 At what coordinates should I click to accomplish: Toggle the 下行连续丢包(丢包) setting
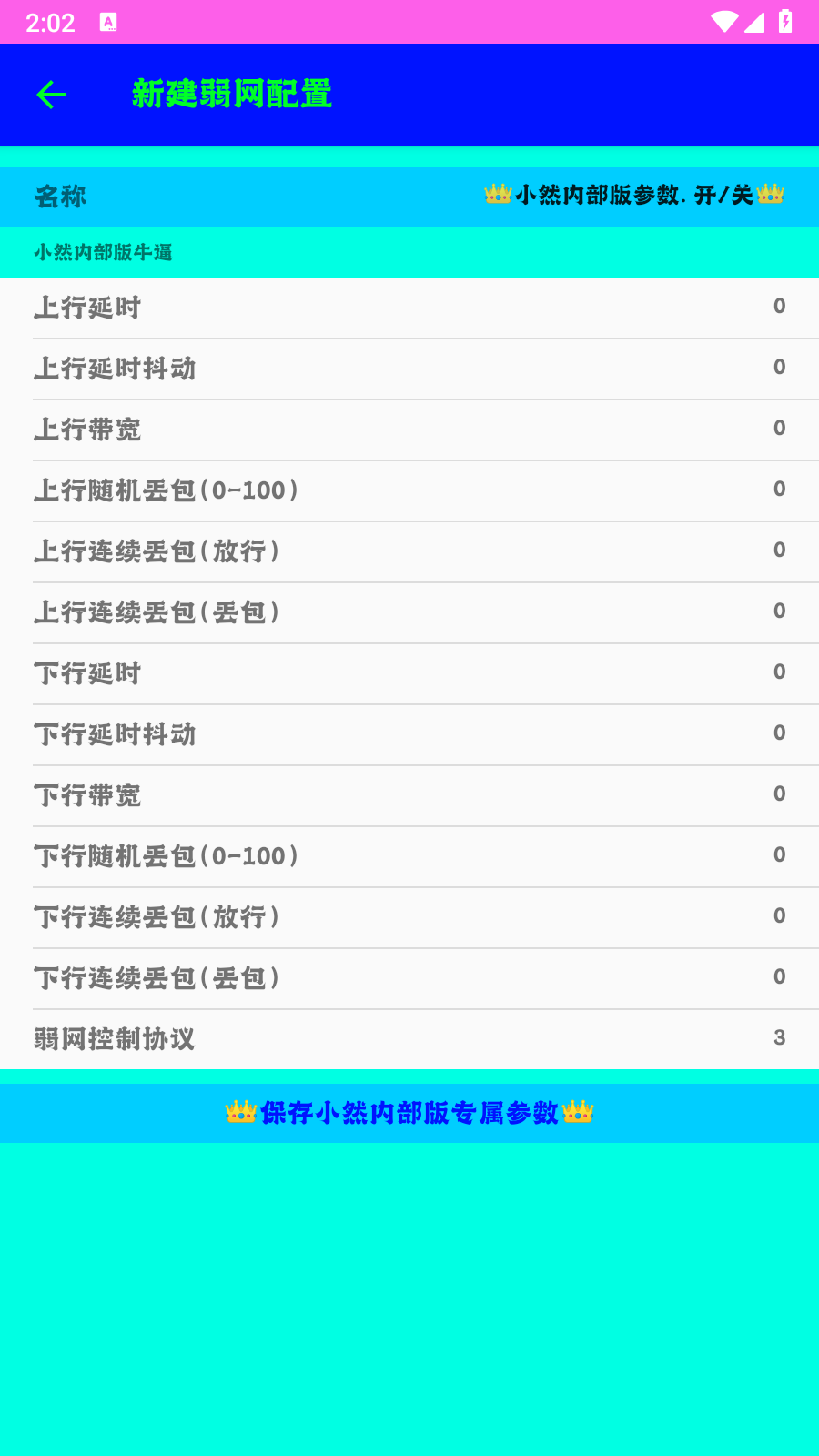pyautogui.click(x=409, y=977)
